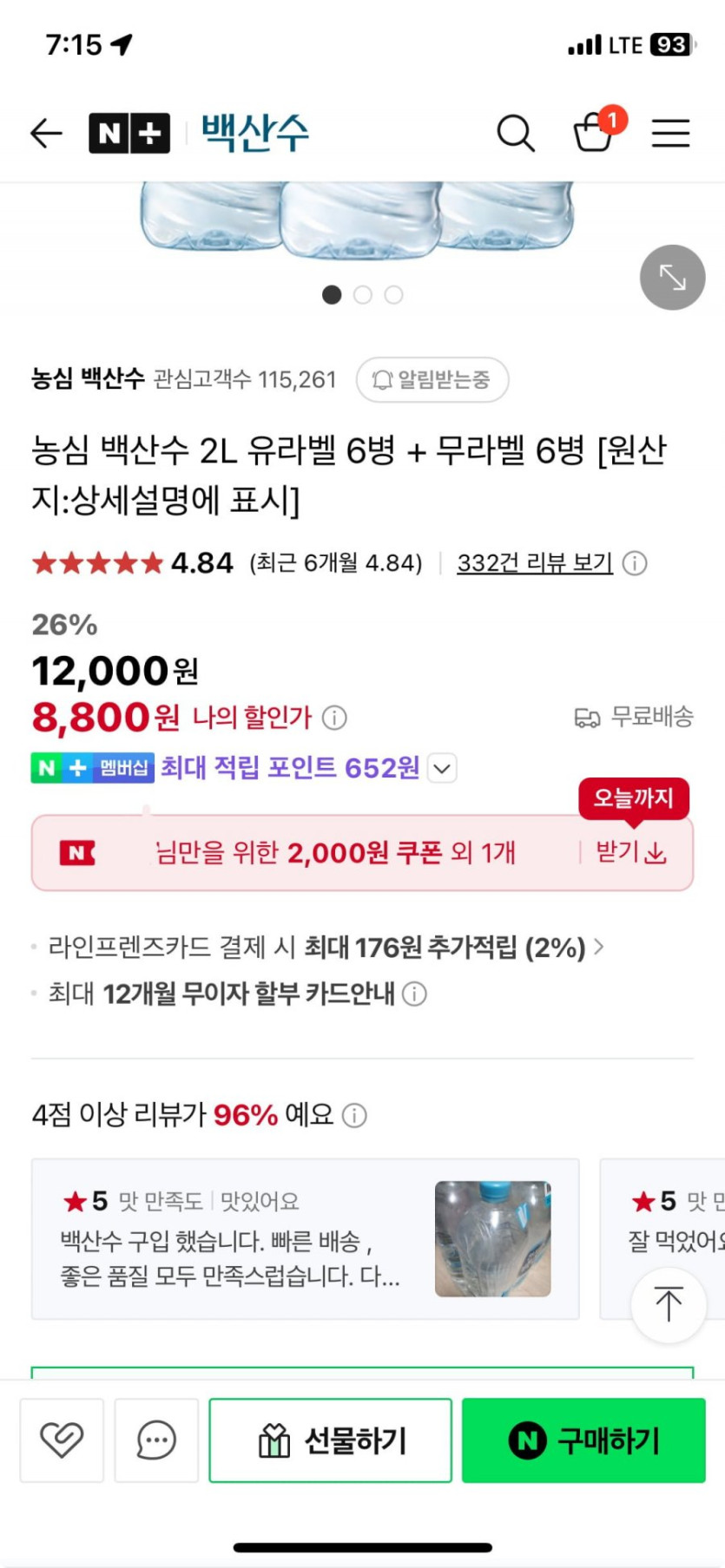Open the search magnifier
The image size is (725, 1568).
click(515, 134)
